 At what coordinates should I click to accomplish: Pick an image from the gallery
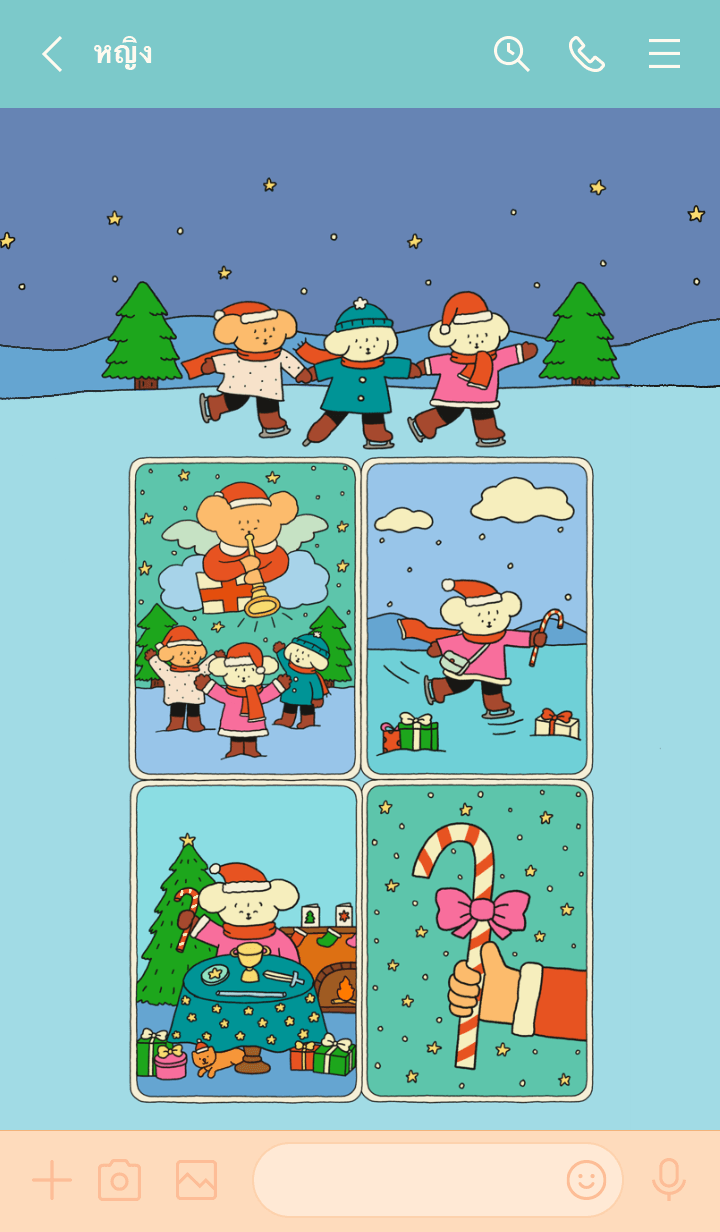pyautogui.click(x=196, y=1180)
